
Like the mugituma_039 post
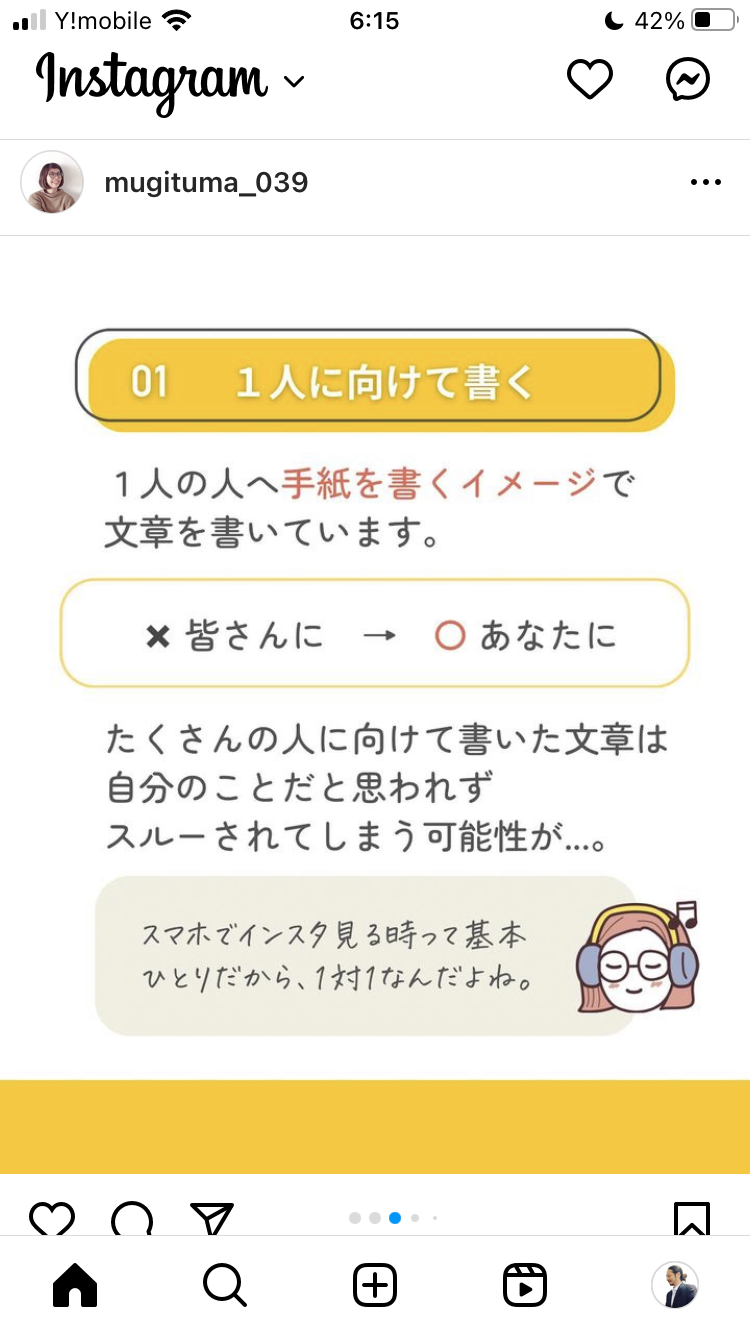click(52, 1218)
